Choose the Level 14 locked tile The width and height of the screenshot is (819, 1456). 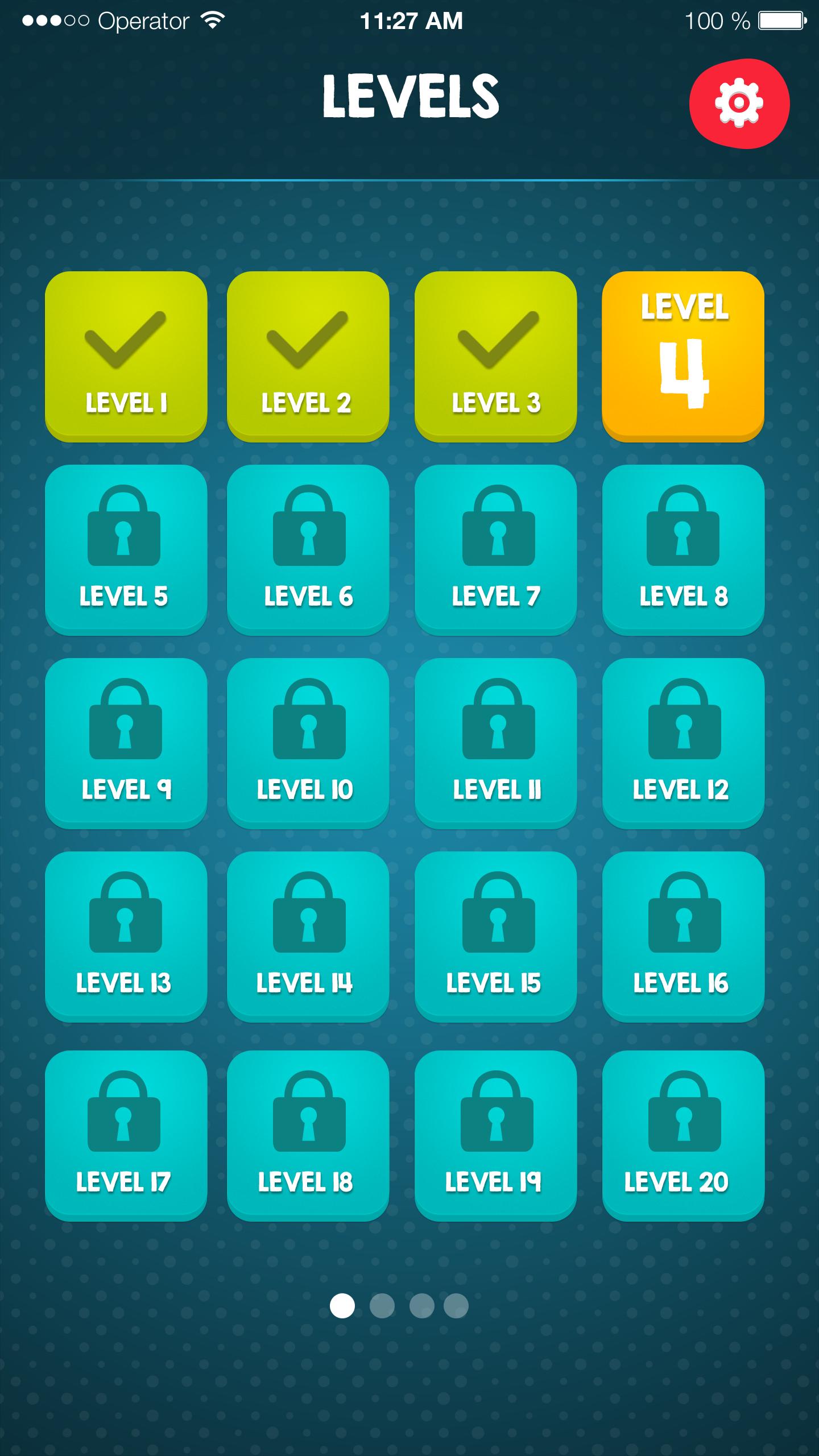(308, 936)
